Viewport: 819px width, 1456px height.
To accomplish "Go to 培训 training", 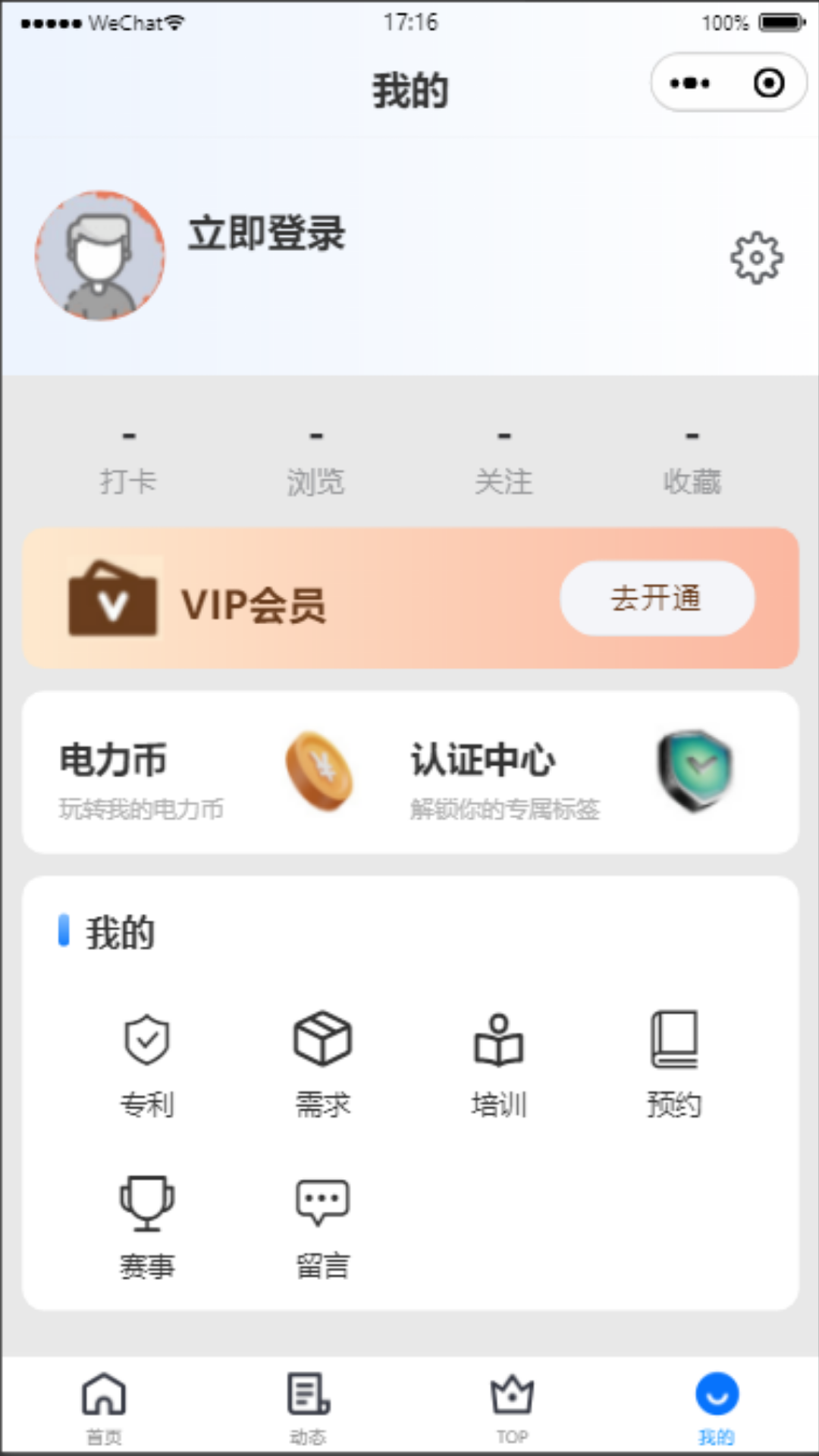I will tap(498, 1063).
